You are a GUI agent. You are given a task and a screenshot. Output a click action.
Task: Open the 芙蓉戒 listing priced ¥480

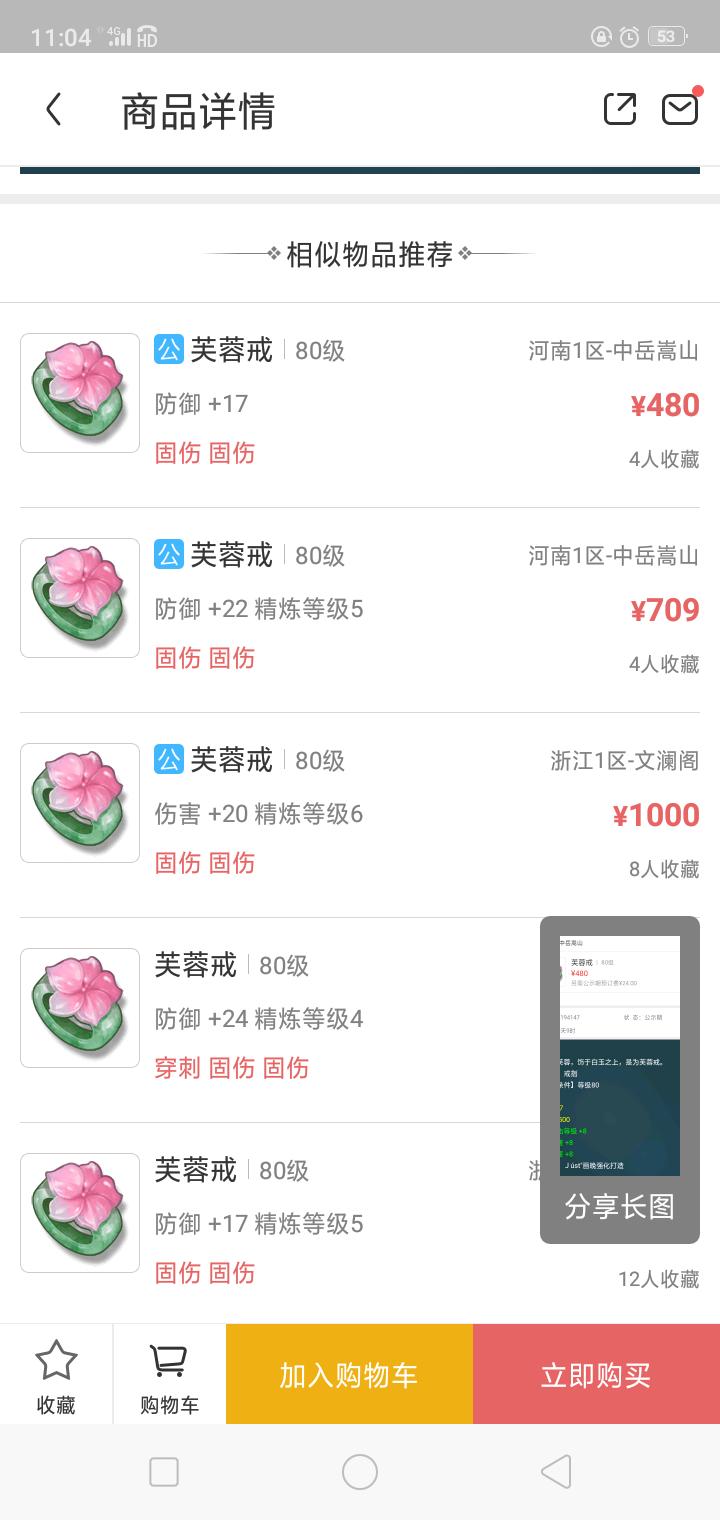(x=360, y=405)
